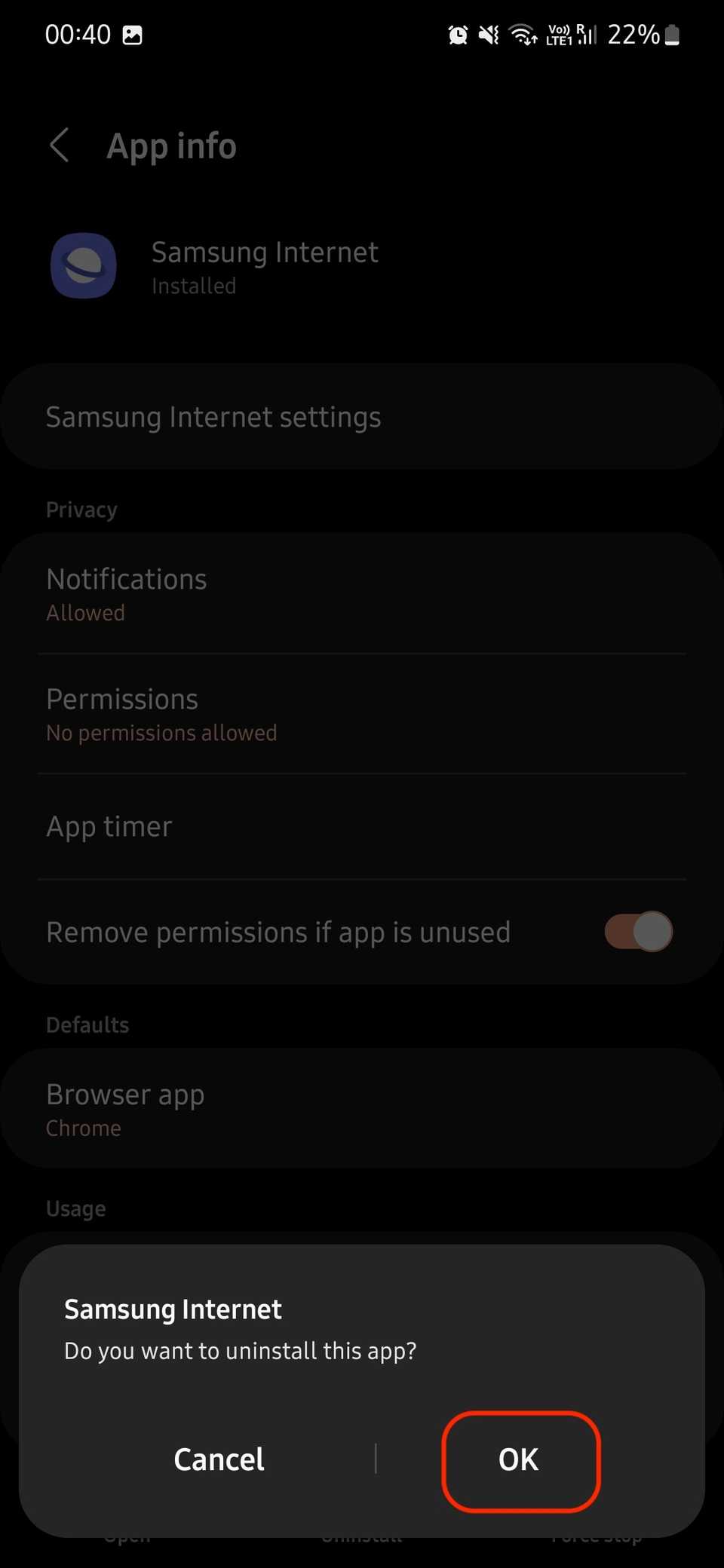
Task: Tap the 22% battery percentage text
Action: [x=636, y=34]
